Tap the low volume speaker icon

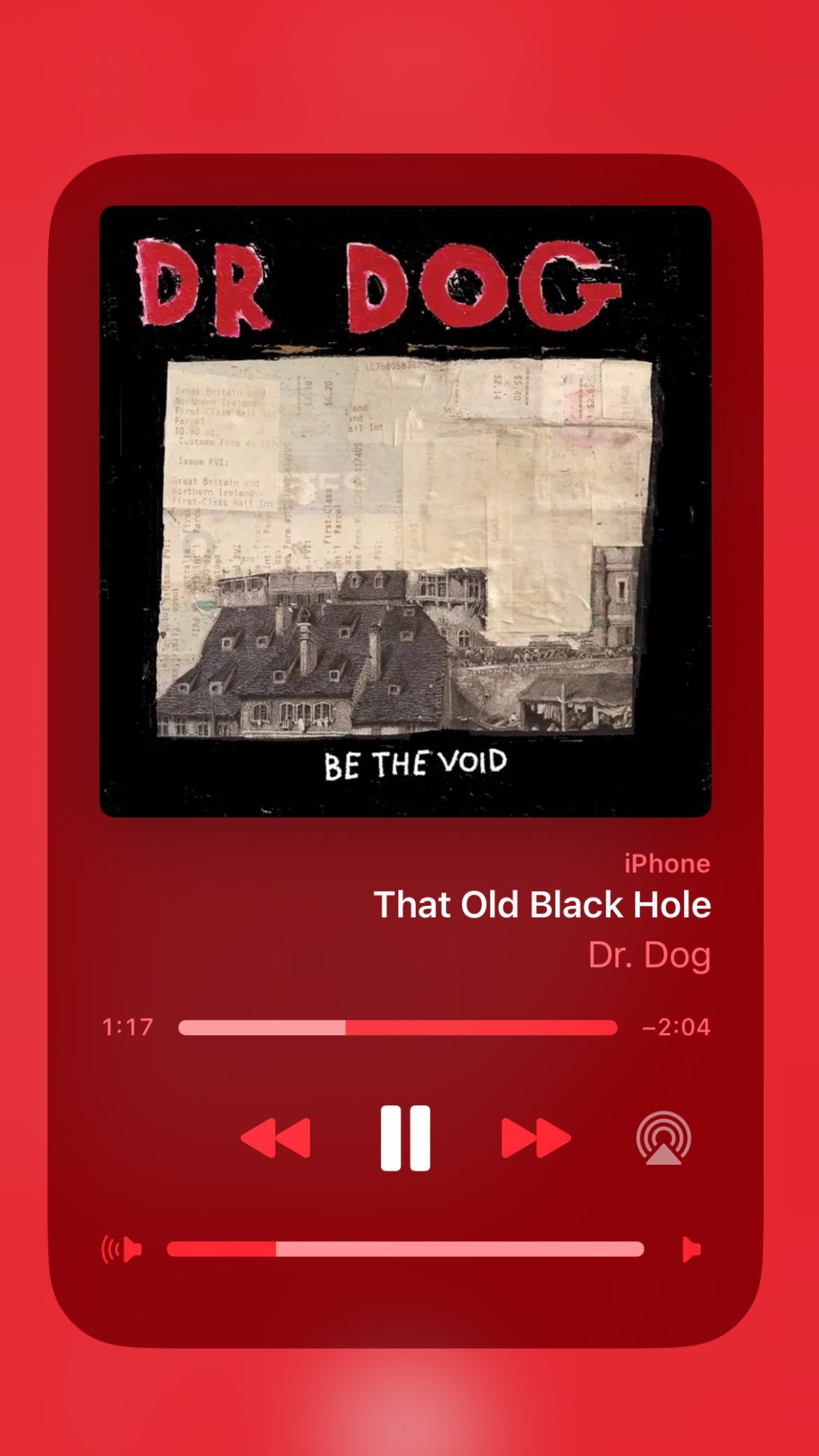pos(122,1249)
